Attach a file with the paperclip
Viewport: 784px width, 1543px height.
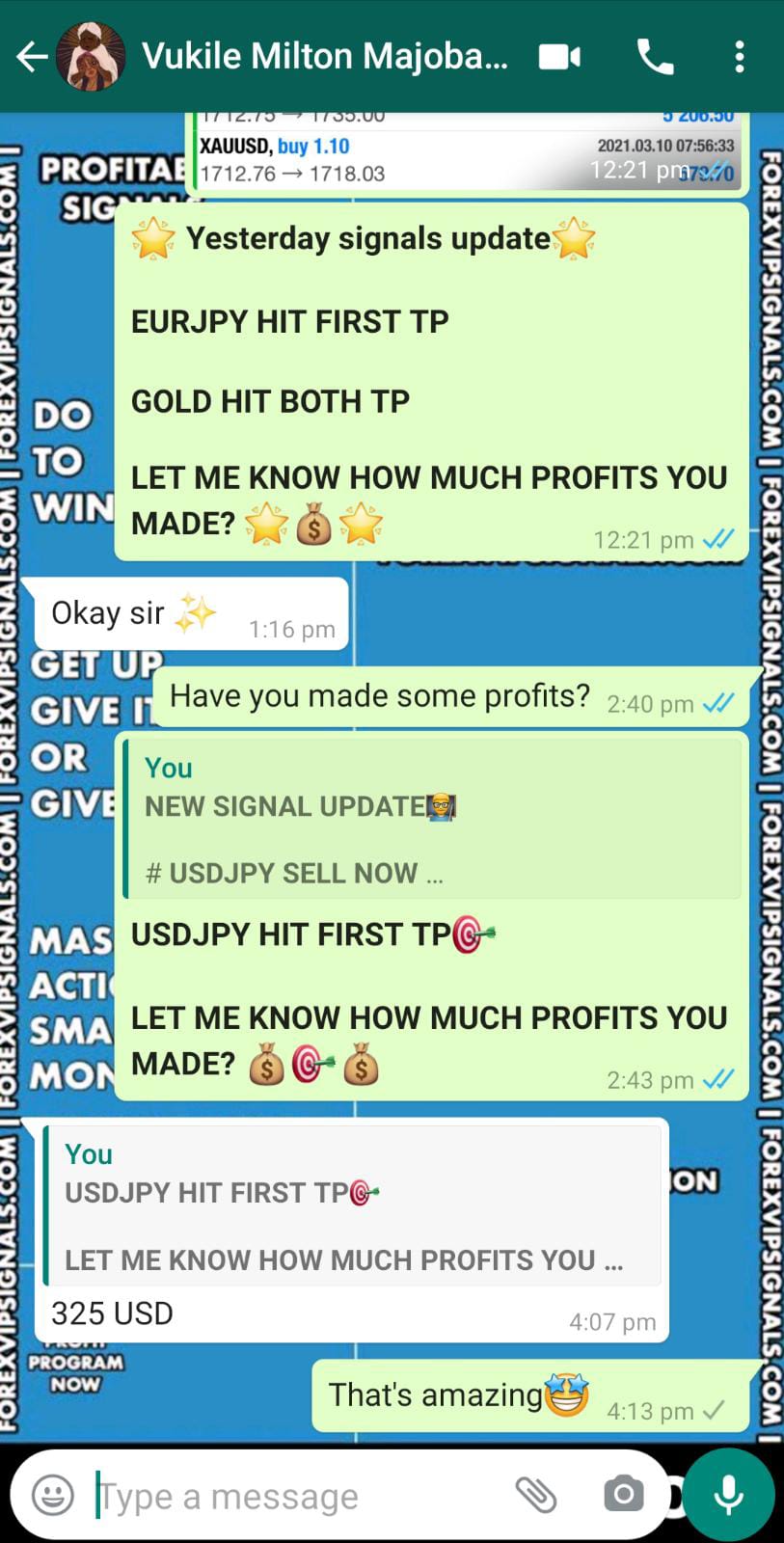pos(536,1495)
